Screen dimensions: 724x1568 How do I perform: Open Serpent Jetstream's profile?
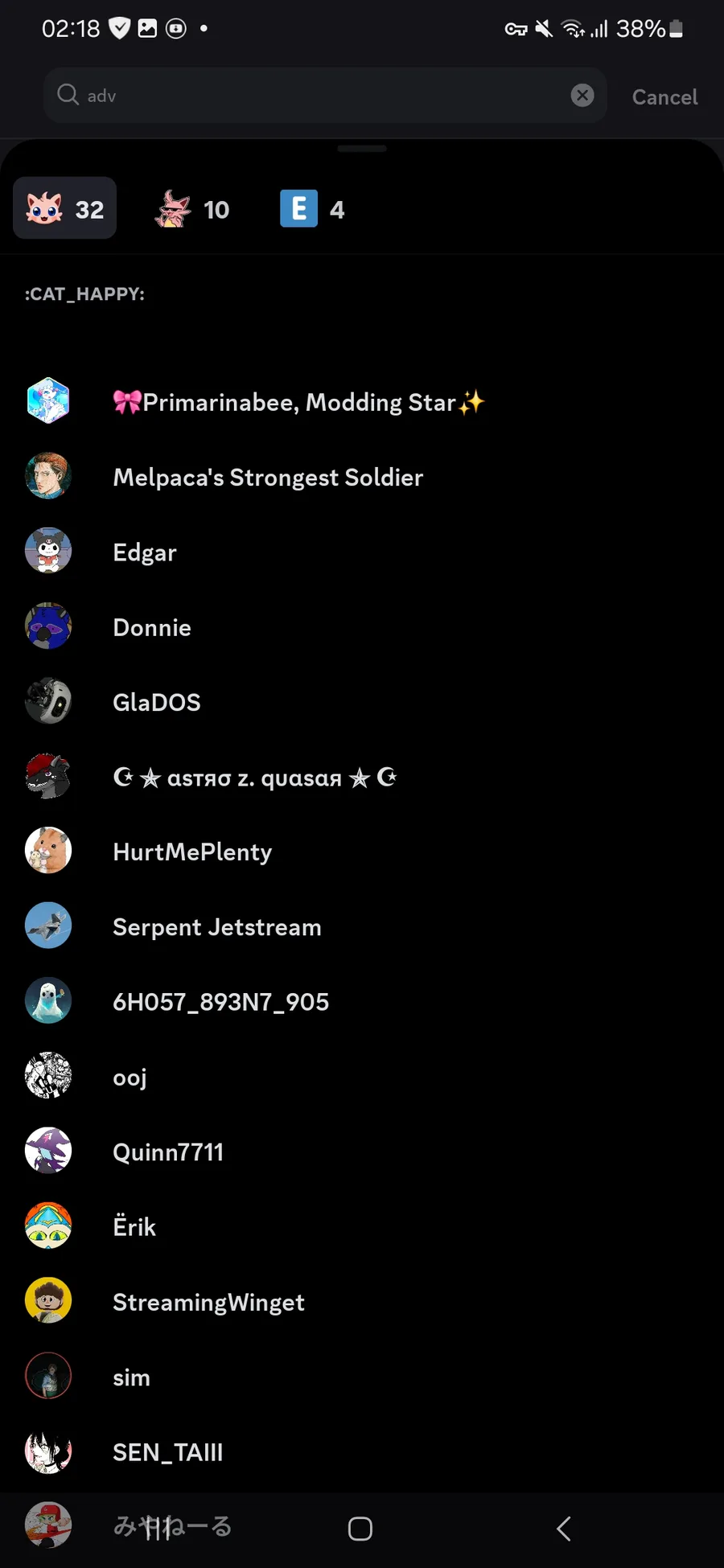[216, 927]
